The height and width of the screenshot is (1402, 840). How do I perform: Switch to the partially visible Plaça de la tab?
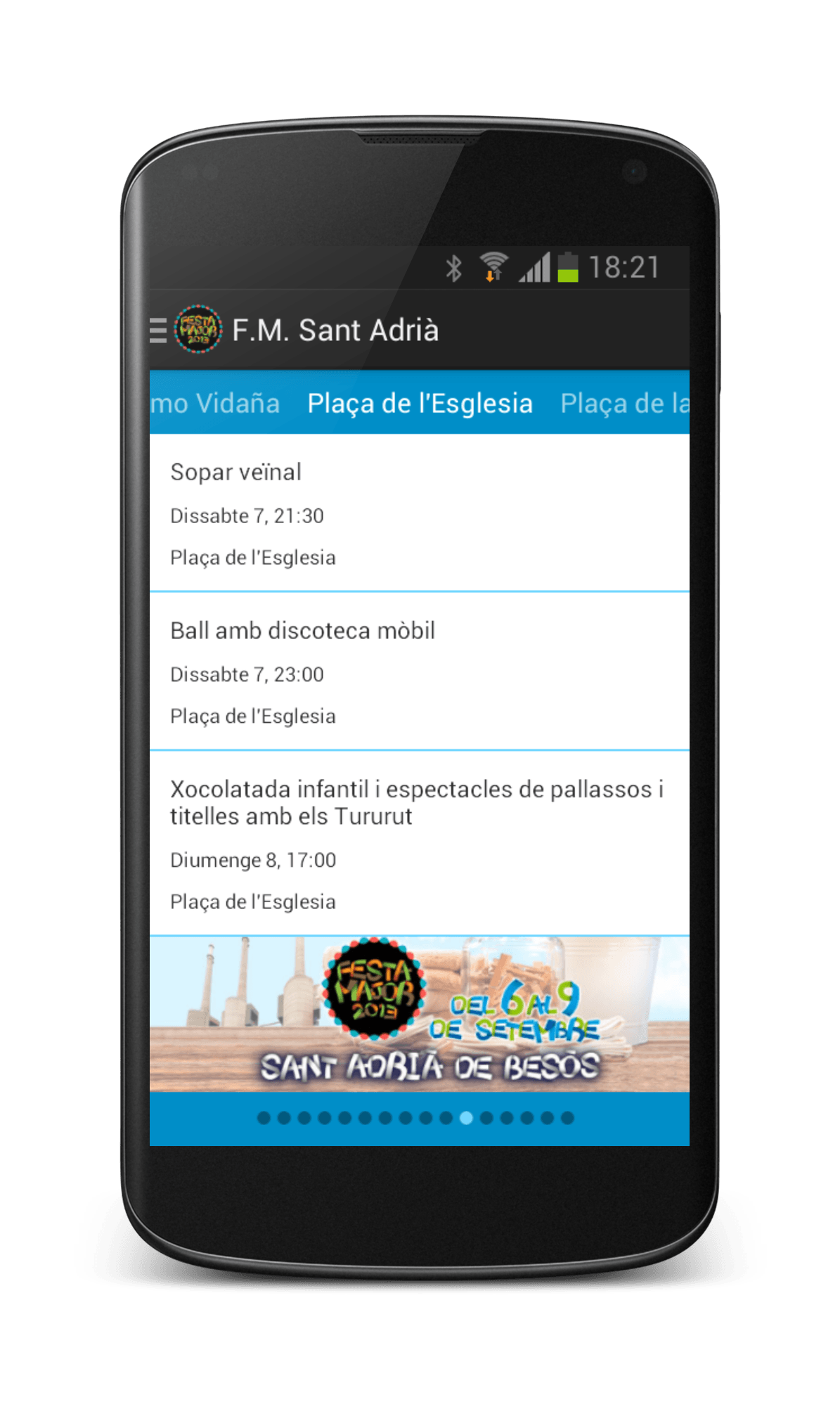pos(624,404)
